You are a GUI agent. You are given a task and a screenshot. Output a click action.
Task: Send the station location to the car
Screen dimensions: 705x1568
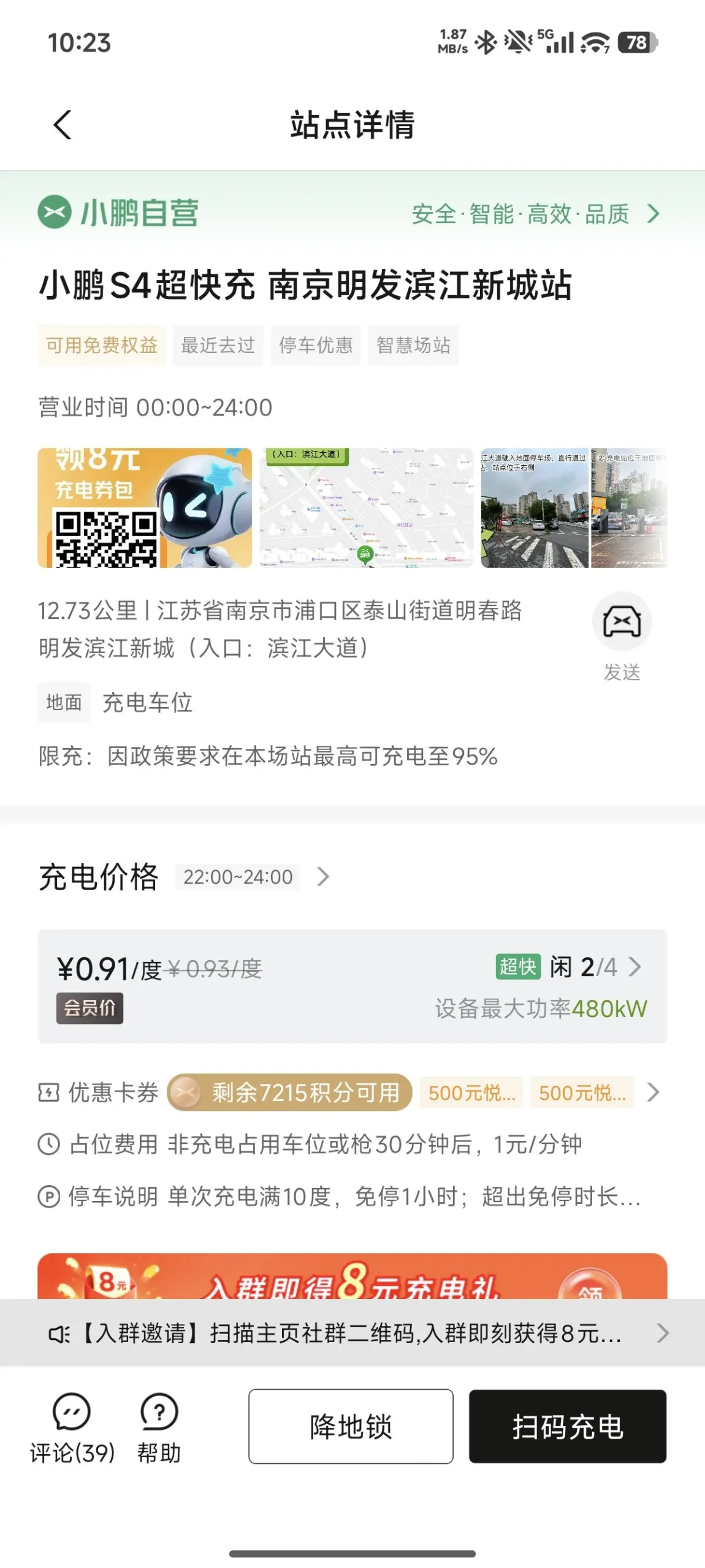[x=622, y=636]
